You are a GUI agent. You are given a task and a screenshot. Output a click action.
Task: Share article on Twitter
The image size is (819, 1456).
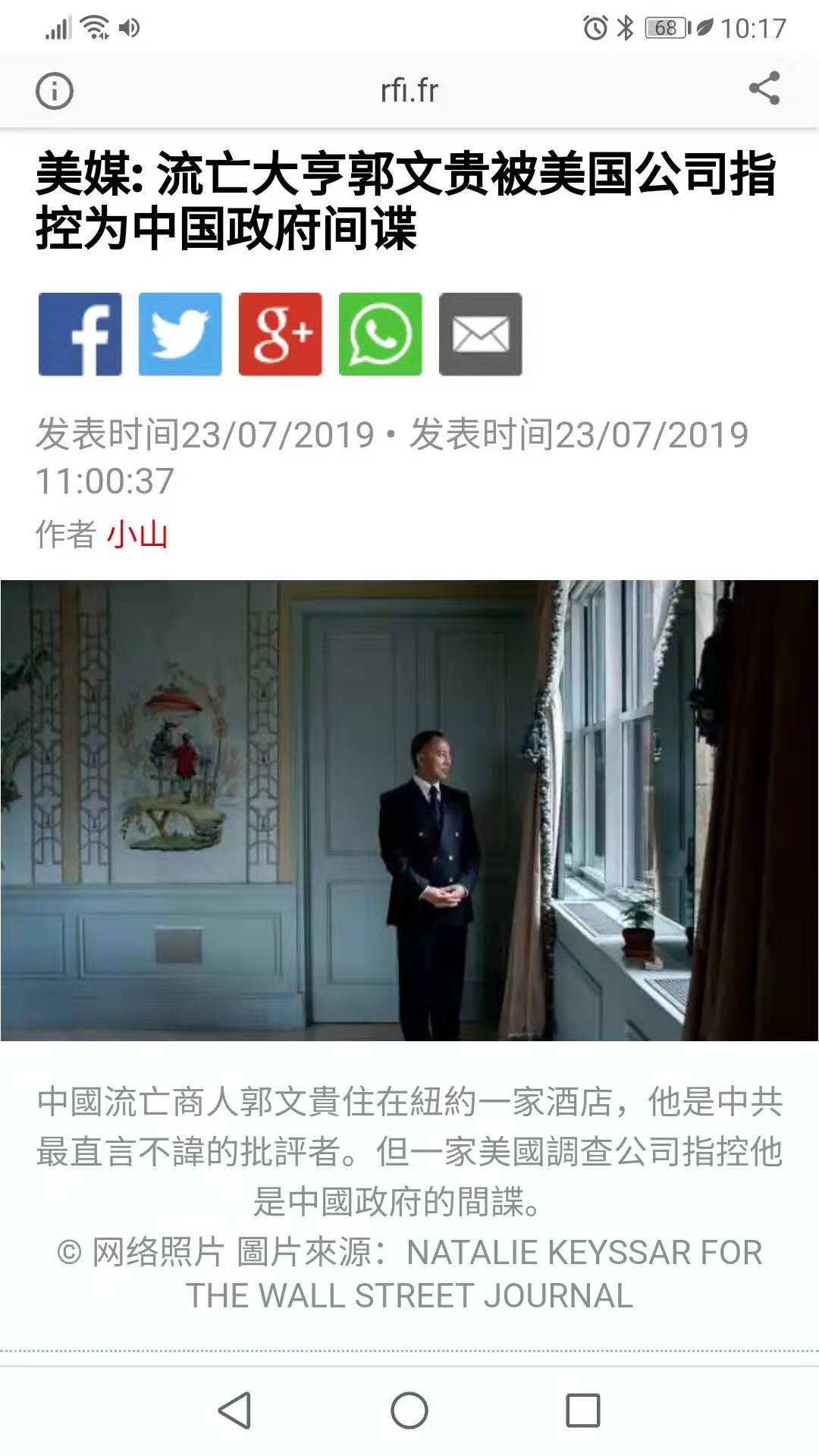coord(180,334)
